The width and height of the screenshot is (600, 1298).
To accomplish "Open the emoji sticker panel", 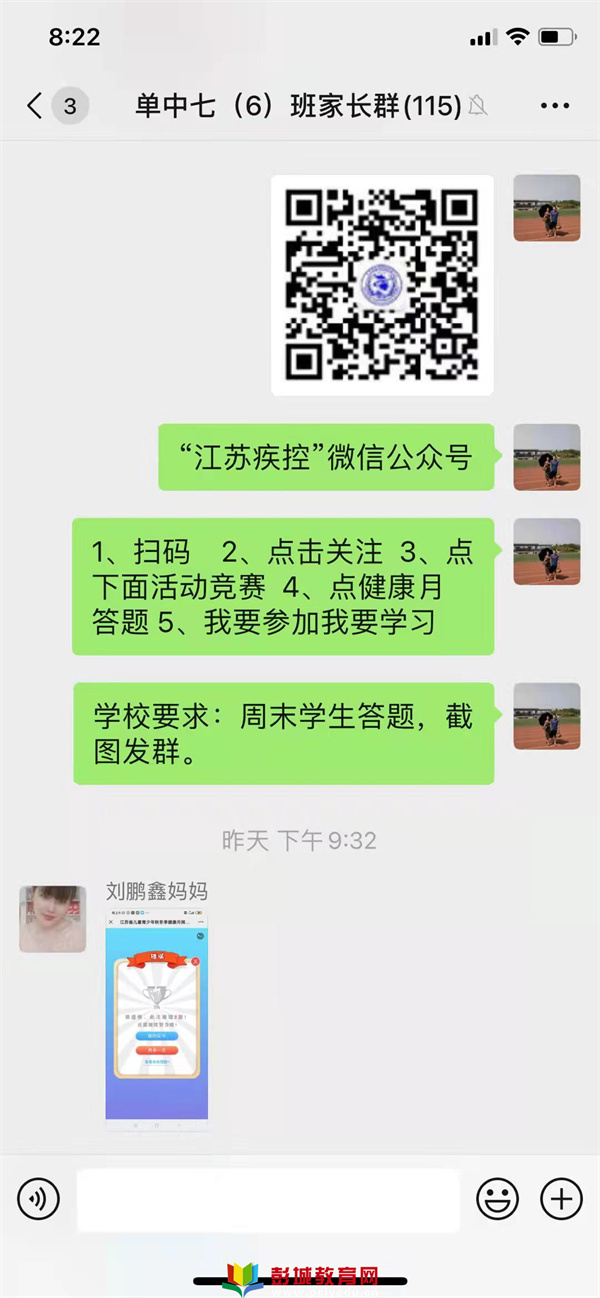I will [497, 1197].
